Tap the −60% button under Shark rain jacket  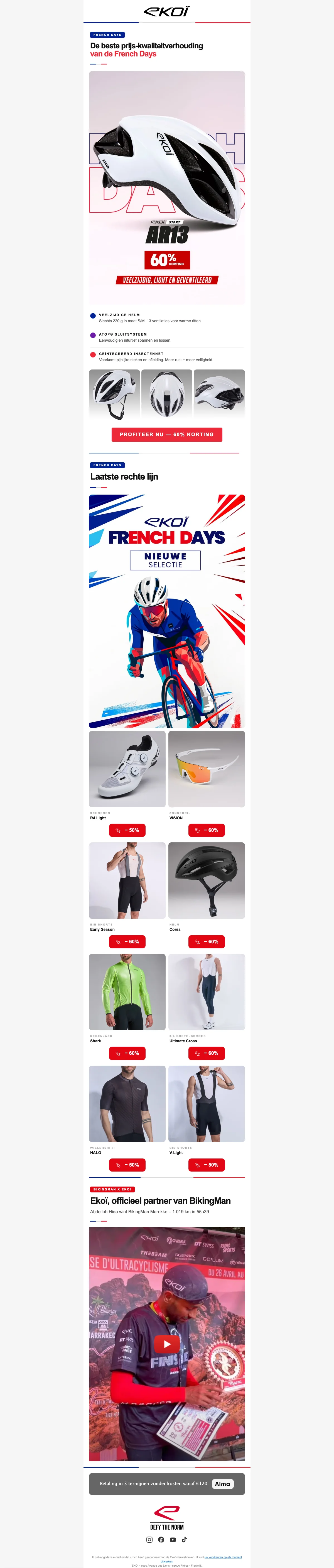[x=127, y=1053]
